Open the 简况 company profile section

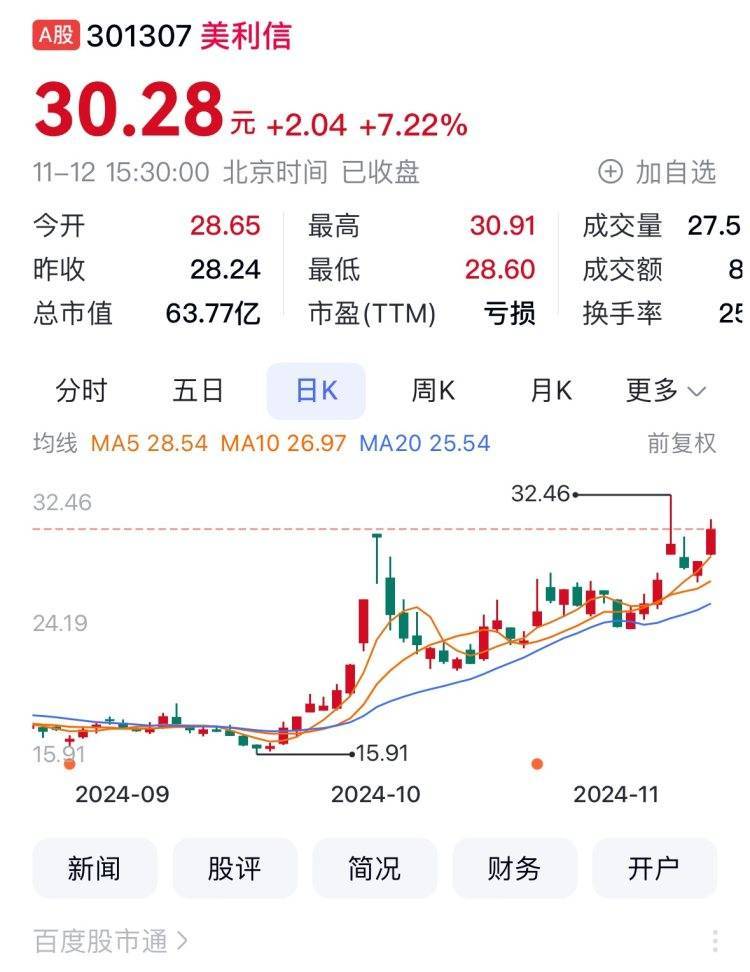pos(374,869)
